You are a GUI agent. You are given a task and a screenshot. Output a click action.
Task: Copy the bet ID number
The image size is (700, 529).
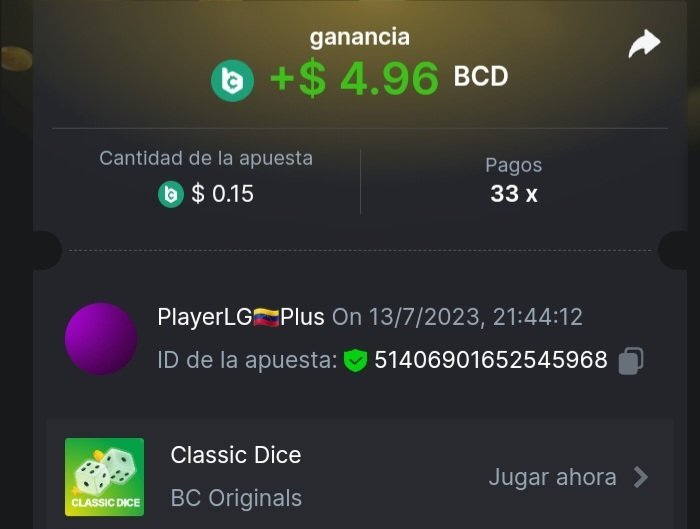click(x=630, y=361)
